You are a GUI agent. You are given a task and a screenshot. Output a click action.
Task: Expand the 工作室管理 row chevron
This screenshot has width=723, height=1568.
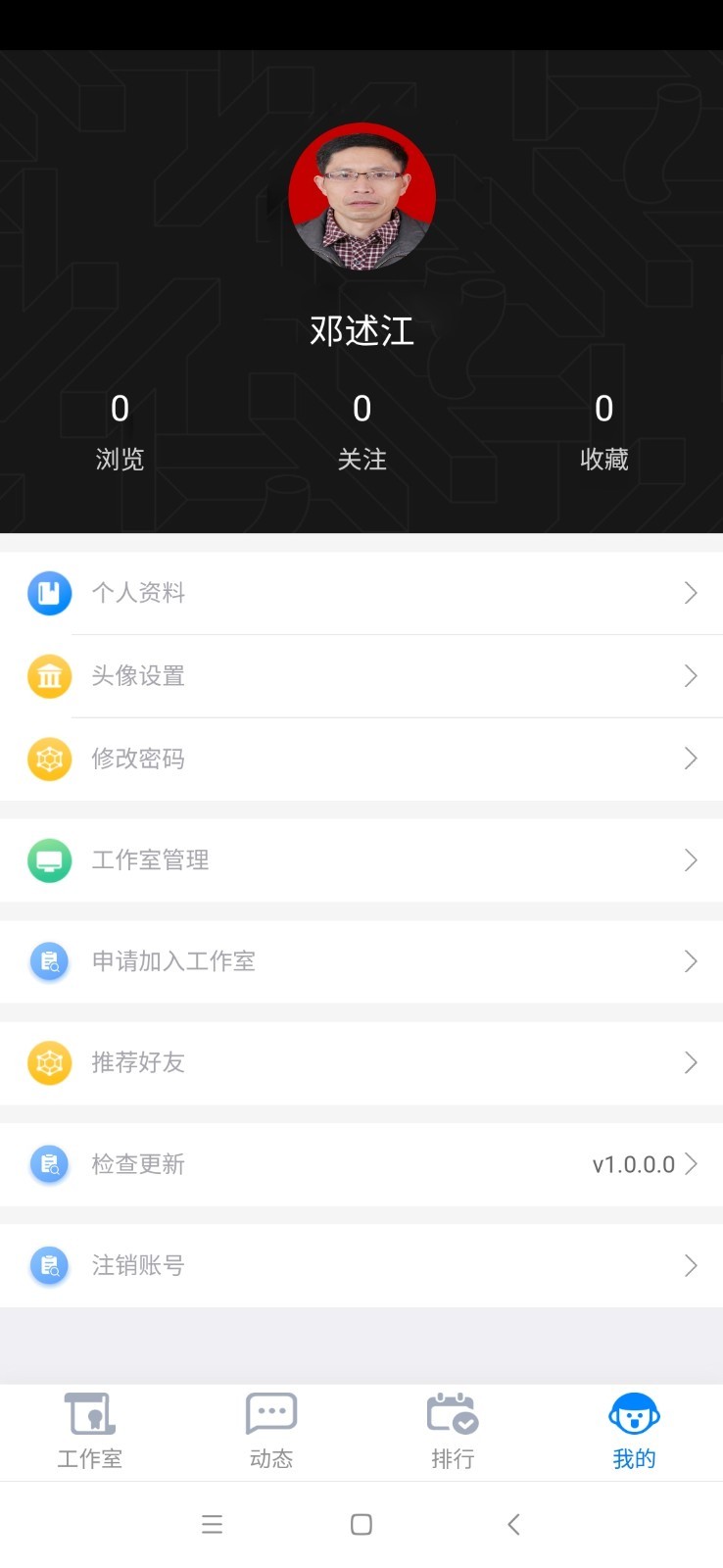(x=691, y=859)
